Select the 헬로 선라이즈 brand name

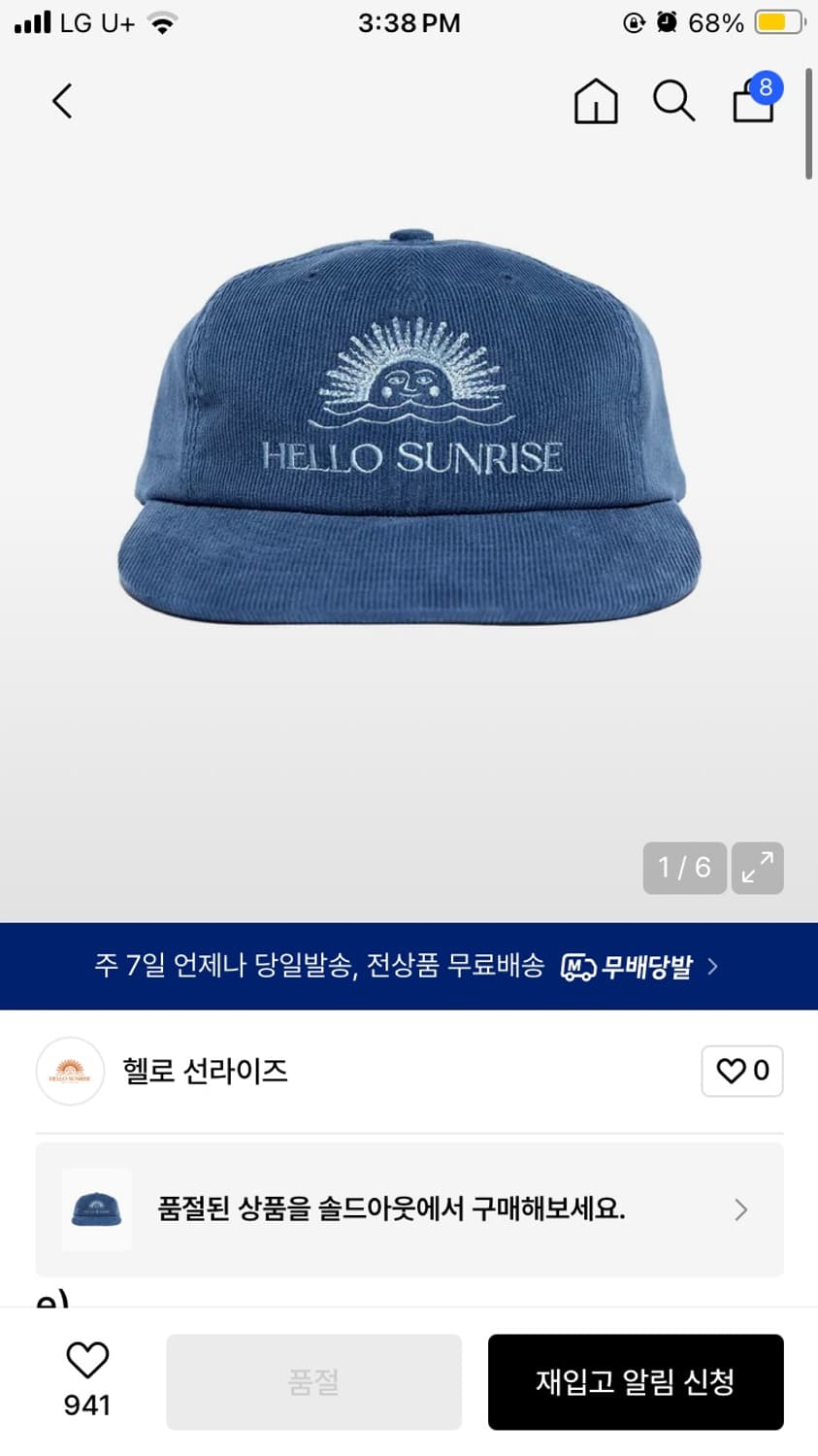click(x=204, y=1071)
